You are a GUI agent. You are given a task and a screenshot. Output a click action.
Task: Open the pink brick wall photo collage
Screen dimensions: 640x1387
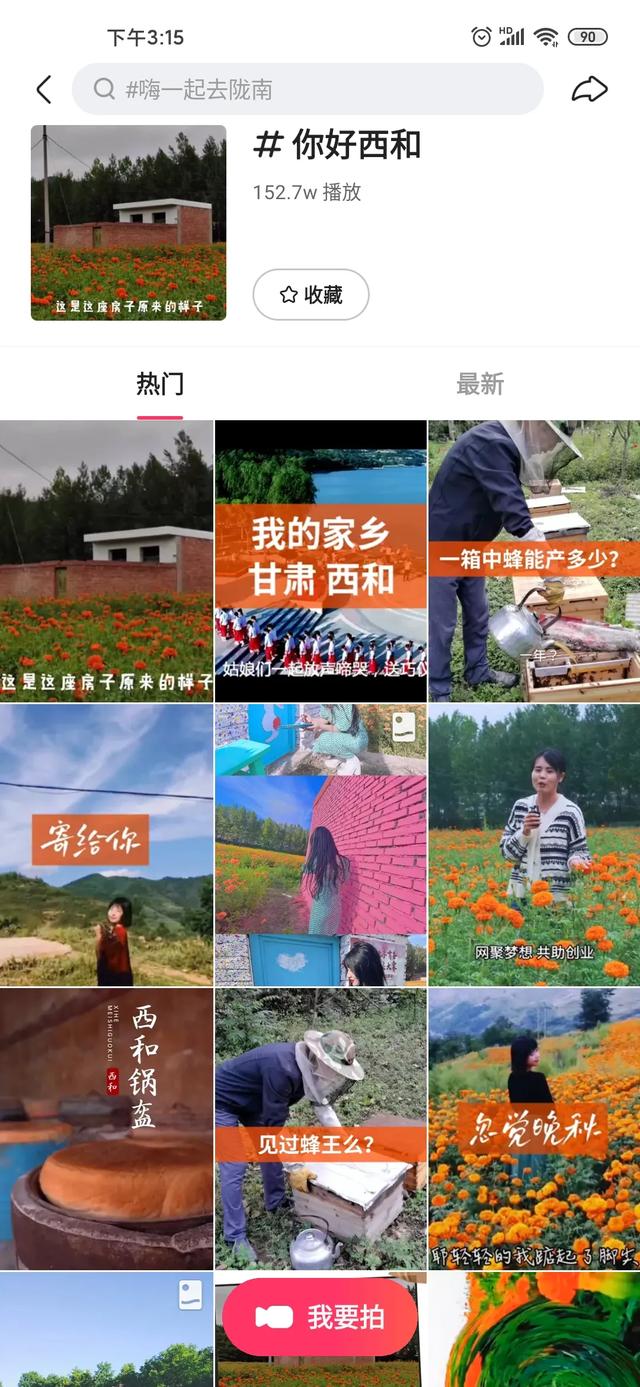click(x=321, y=844)
